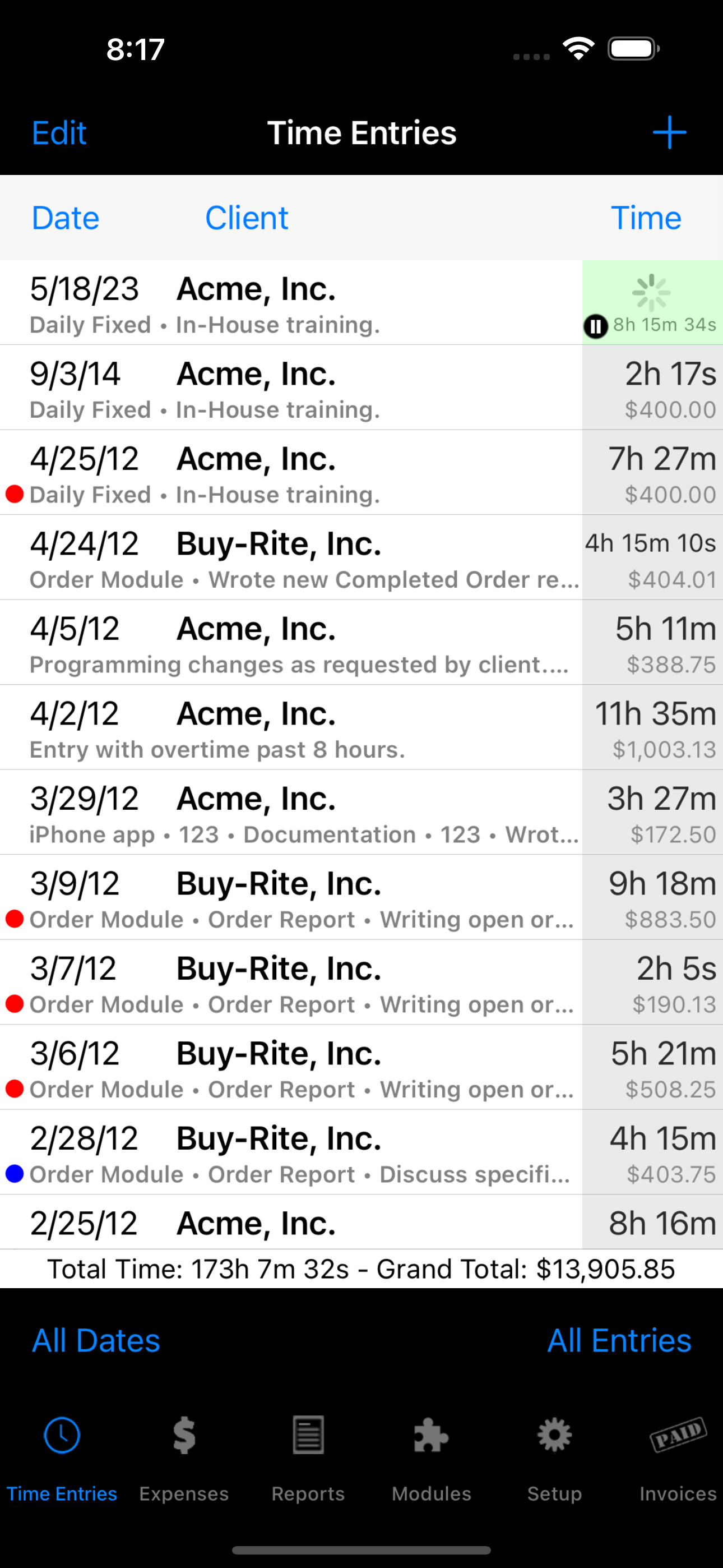Open the 4/24/12 Buy-Rite, Inc. entry
Screen dimensions: 723x1568
tap(291, 557)
